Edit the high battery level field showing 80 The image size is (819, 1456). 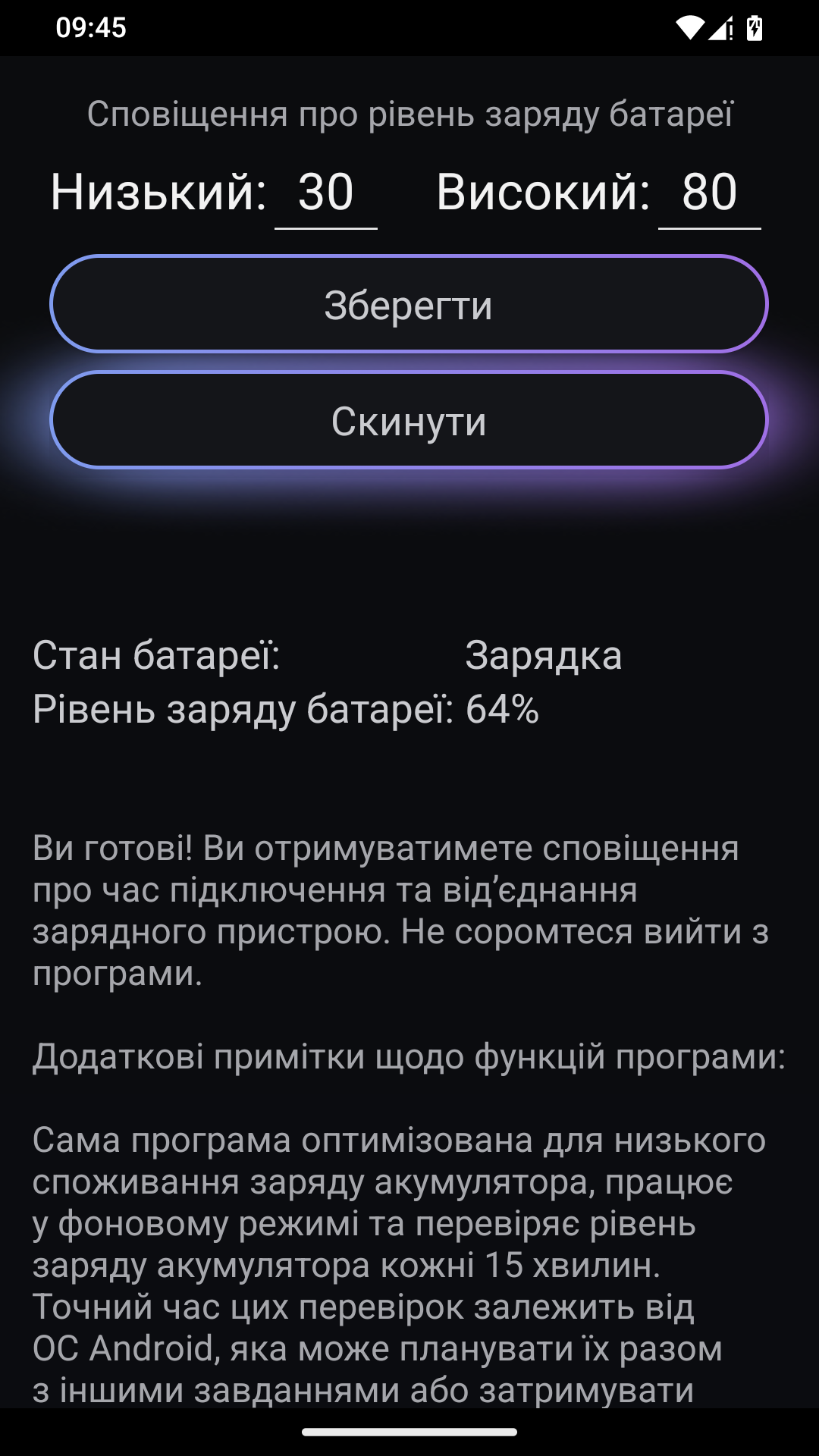point(709,193)
